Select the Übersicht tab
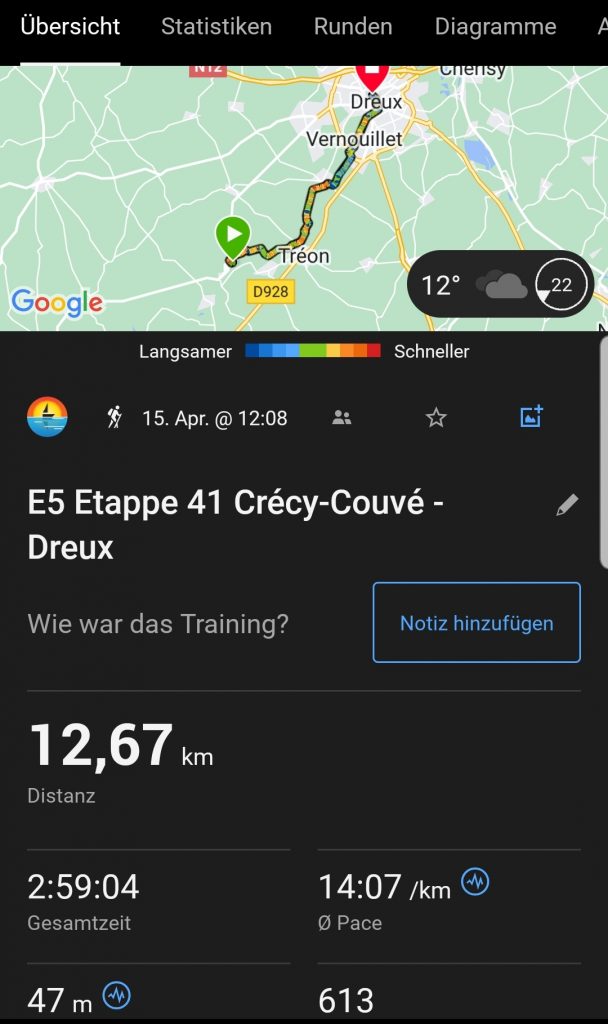Viewport: 608px width, 1024px height. pos(70,27)
